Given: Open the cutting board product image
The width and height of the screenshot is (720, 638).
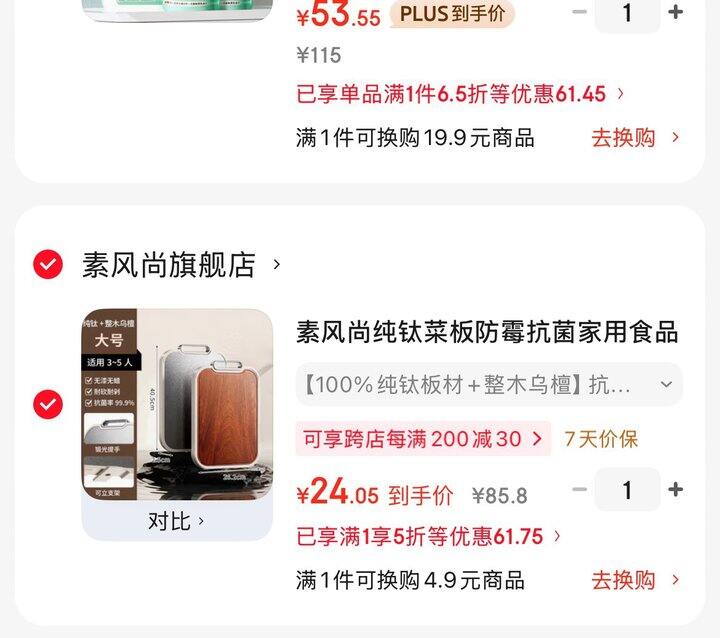Looking at the screenshot, I should tap(177, 404).
